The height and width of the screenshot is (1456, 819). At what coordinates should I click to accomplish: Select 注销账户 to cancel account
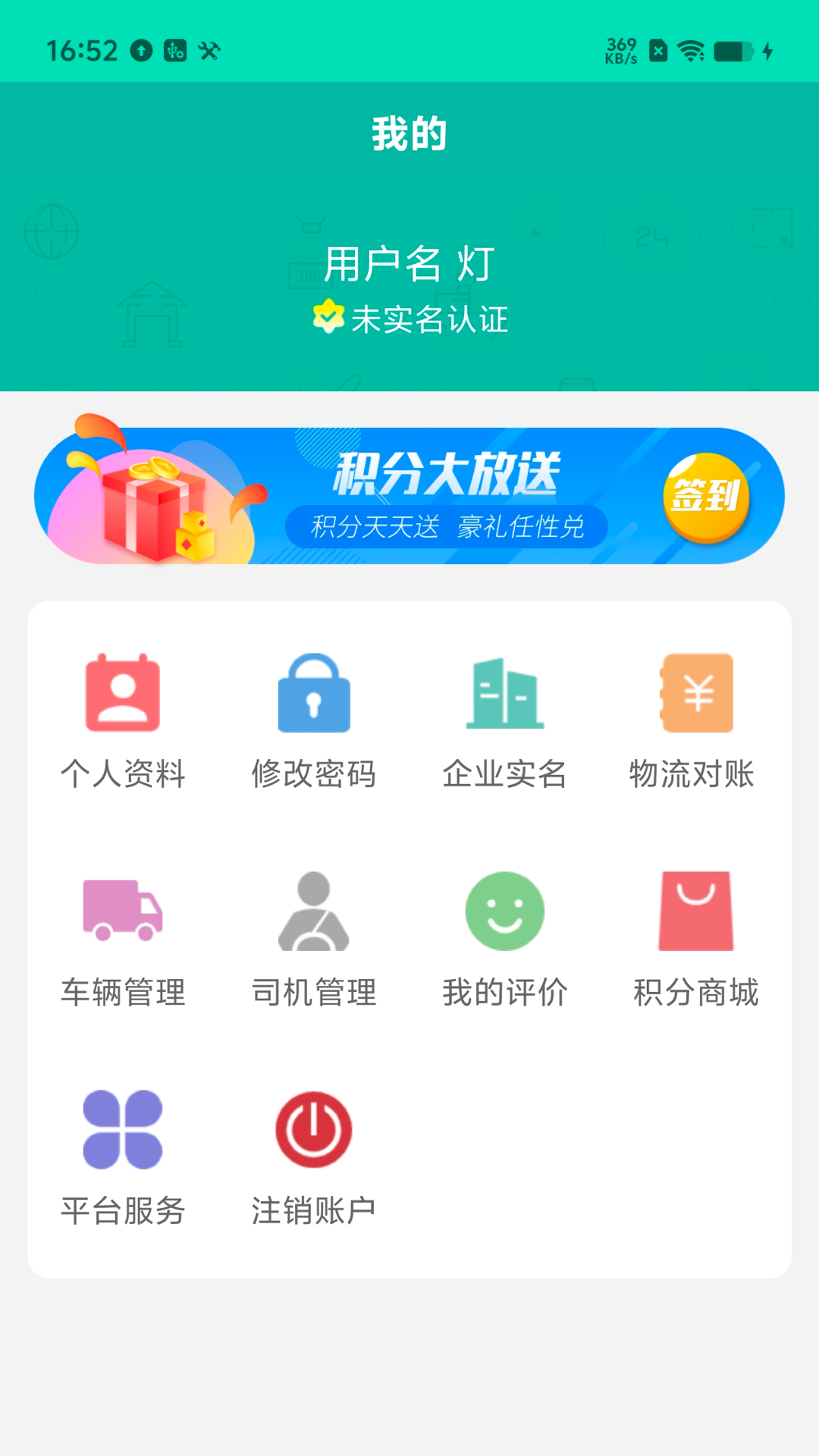314,1157
